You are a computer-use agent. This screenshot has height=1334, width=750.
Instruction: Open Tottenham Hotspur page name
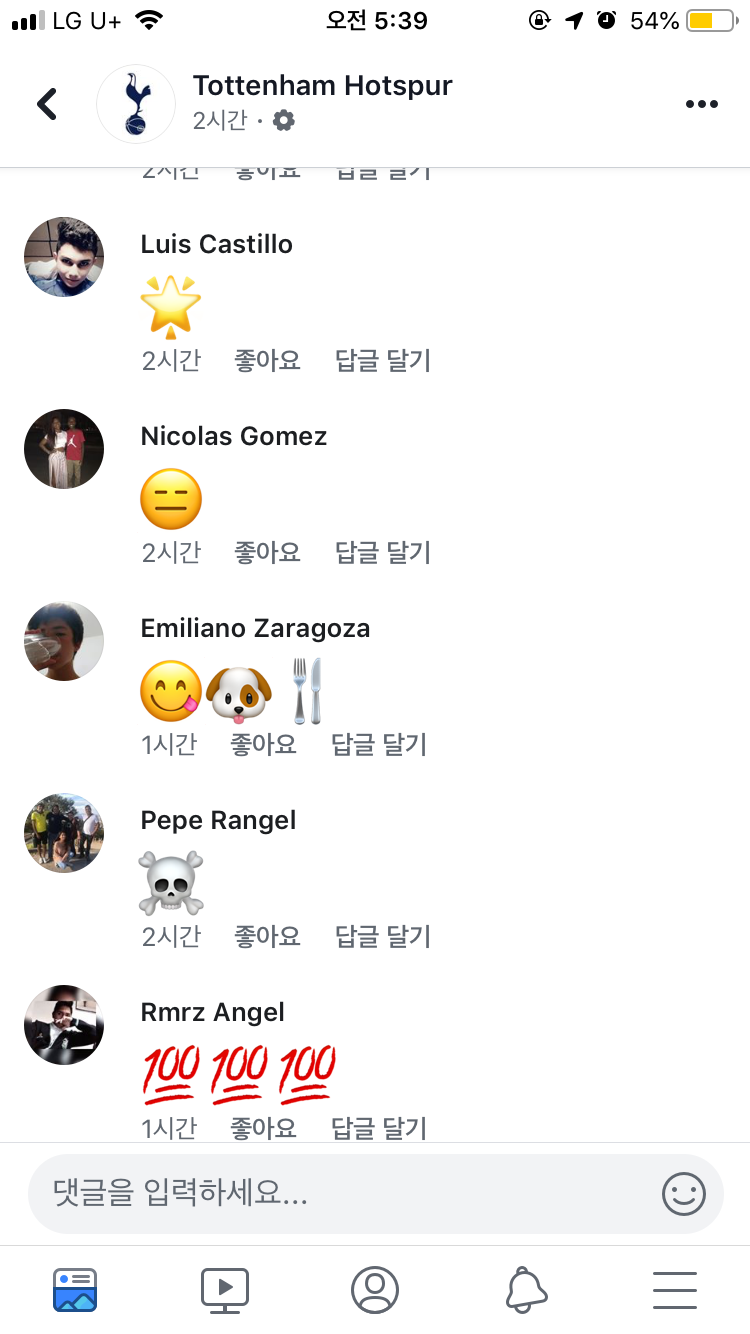(x=322, y=86)
